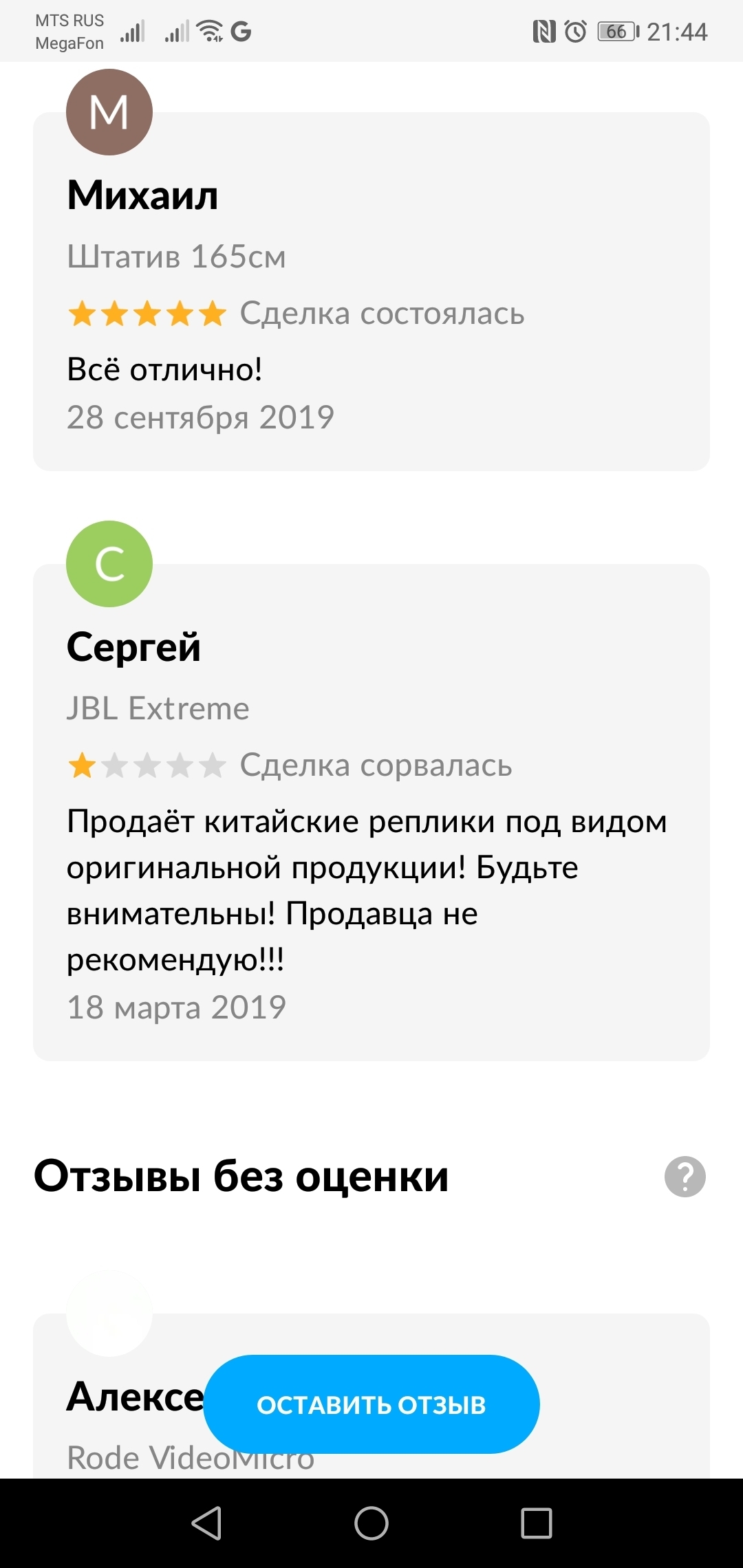Tap the Оставить отзыв button
Image resolution: width=743 pixels, height=1568 pixels.
tap(371, 1404)
